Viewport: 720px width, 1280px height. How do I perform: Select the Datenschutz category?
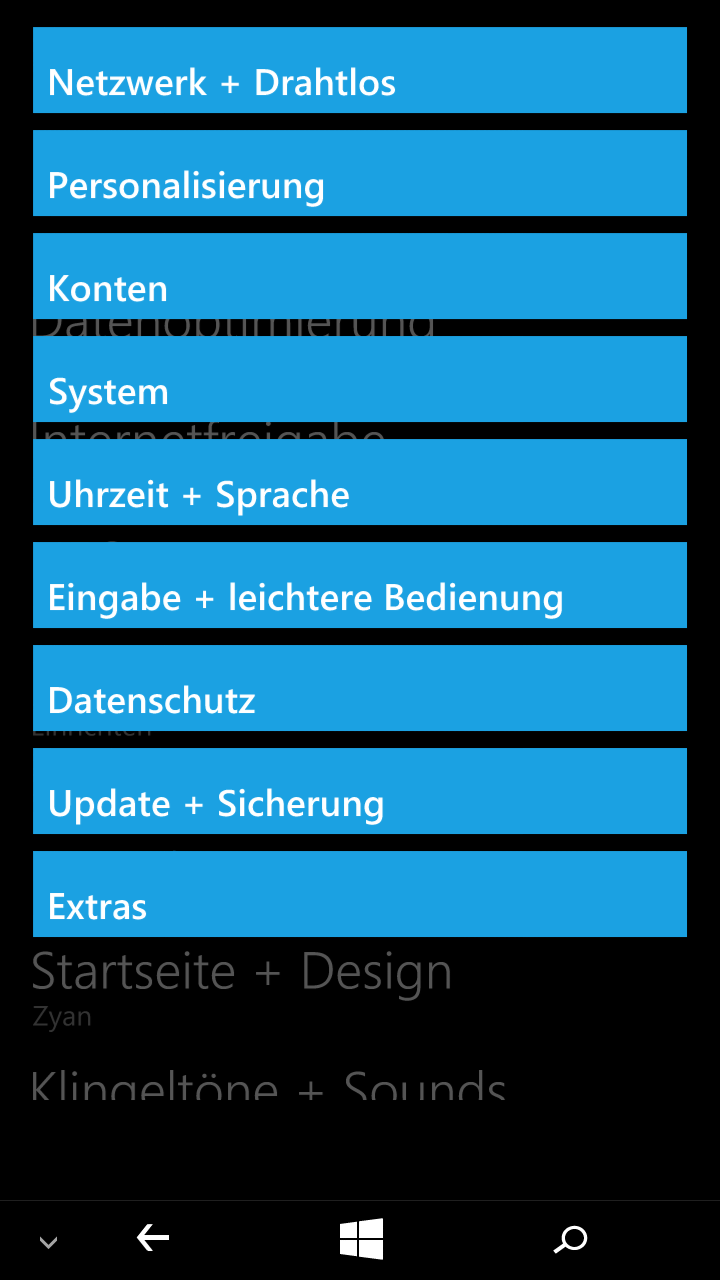coord(360,688)
